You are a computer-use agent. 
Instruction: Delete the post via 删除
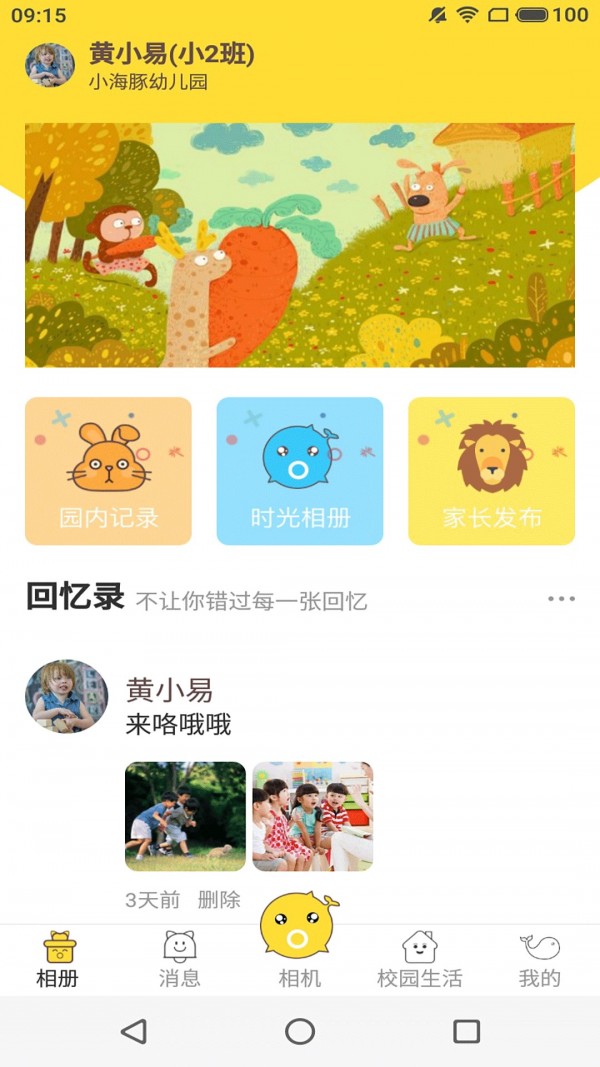(219, 900)
